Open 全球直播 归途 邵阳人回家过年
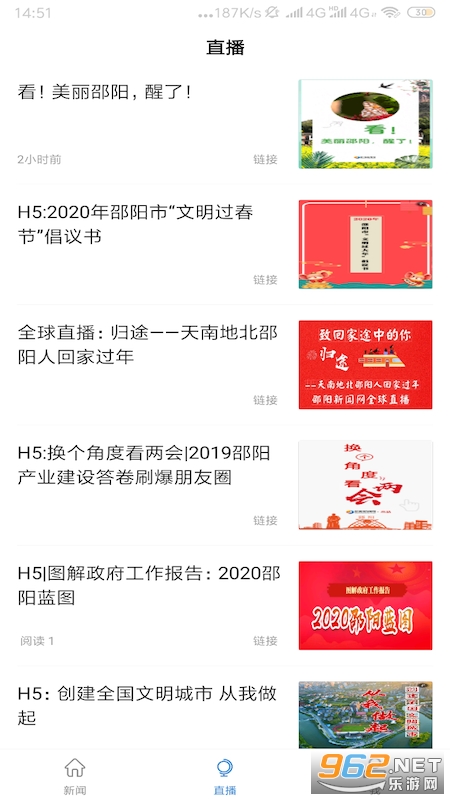 click(225, 365)
